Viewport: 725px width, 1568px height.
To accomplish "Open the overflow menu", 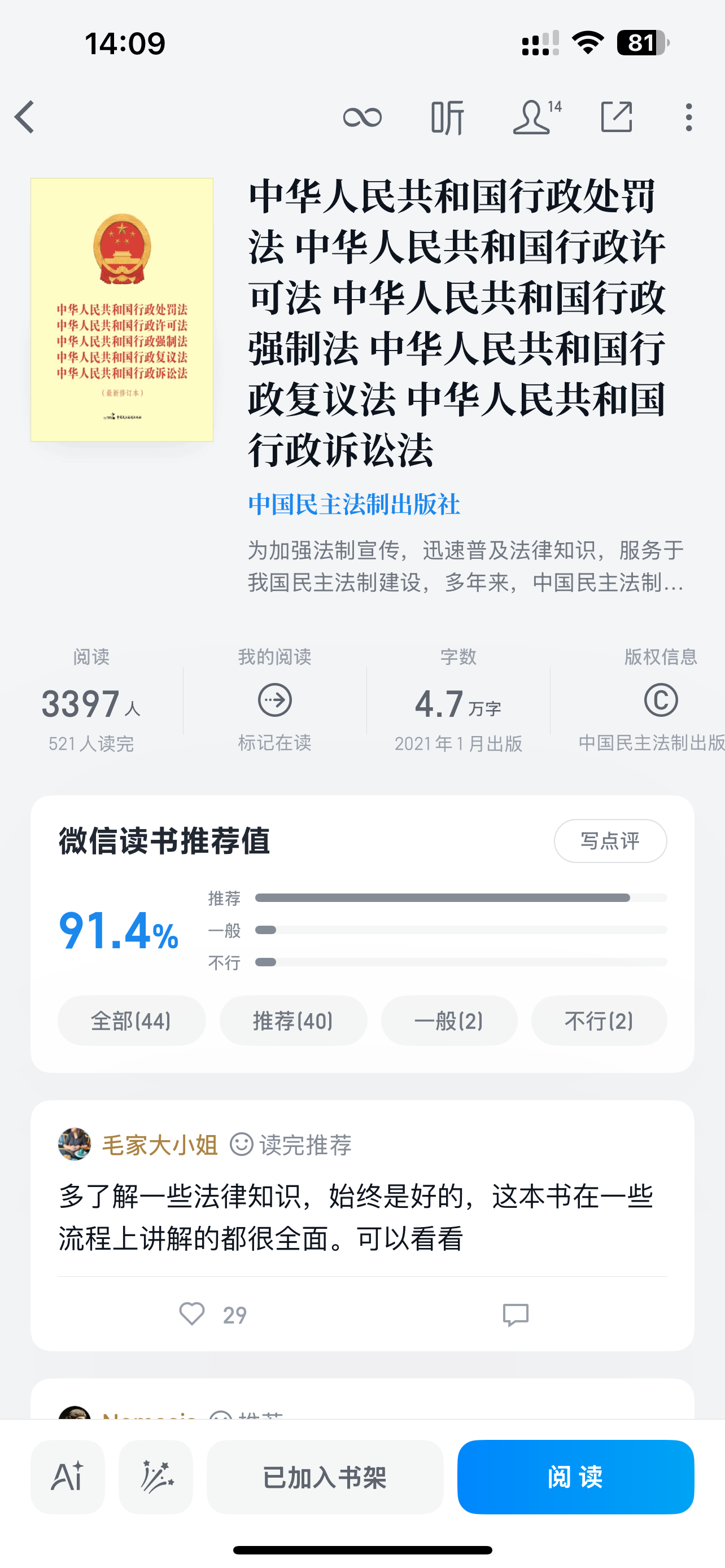I will 688,117.
